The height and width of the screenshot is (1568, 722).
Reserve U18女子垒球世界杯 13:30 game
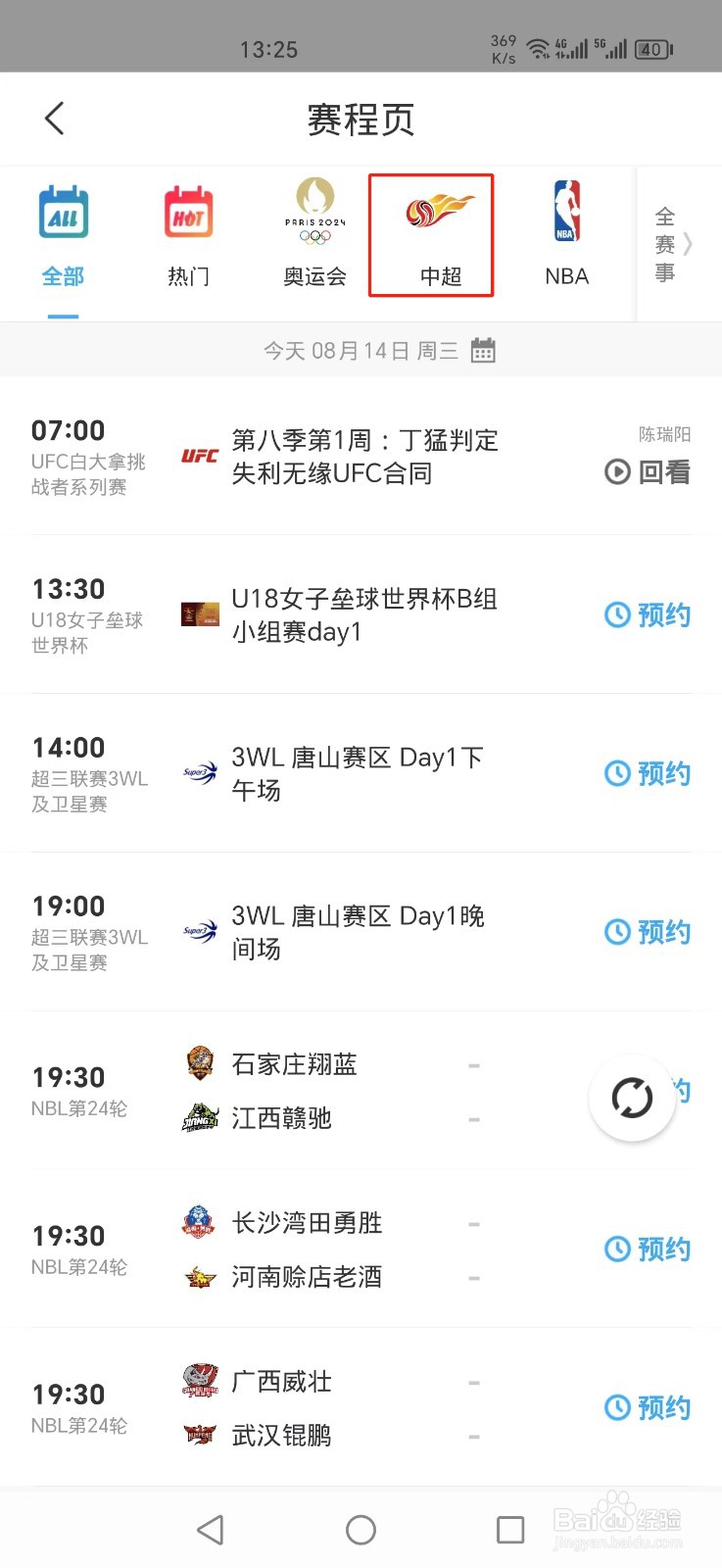(648, 615)
